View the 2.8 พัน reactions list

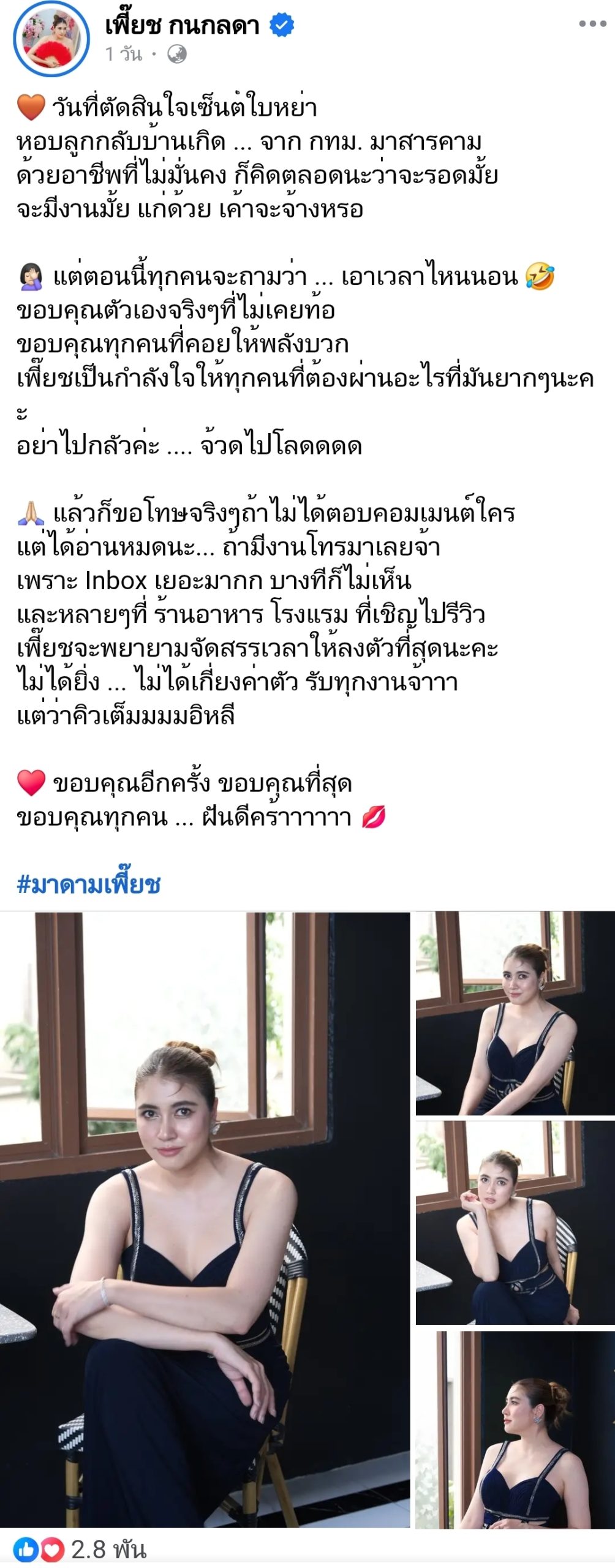click(x=83, y=1550)
